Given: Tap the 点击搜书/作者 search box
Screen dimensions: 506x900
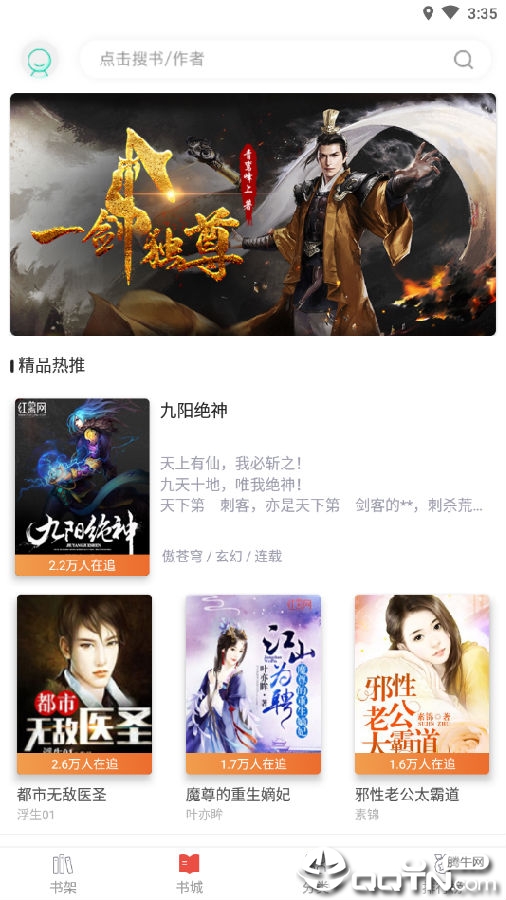Looking at the screenshot, I should click(285, 59).
